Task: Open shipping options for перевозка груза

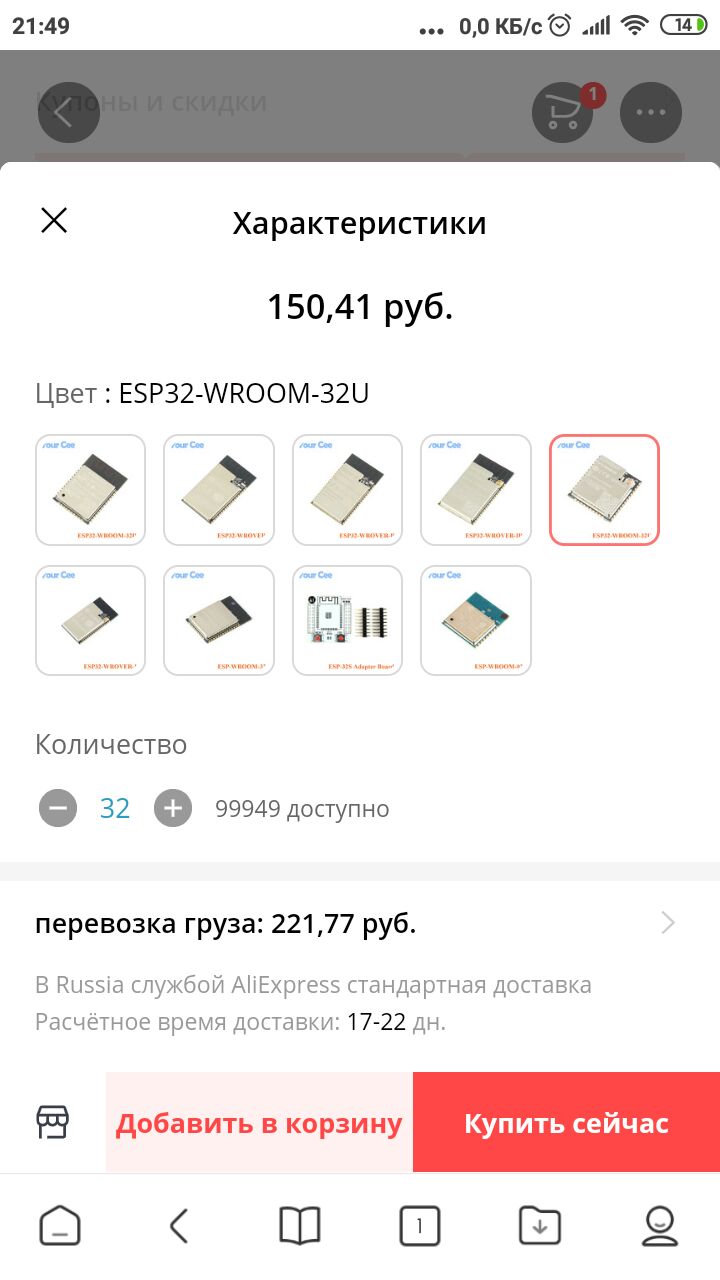Action: click(668, 923)
